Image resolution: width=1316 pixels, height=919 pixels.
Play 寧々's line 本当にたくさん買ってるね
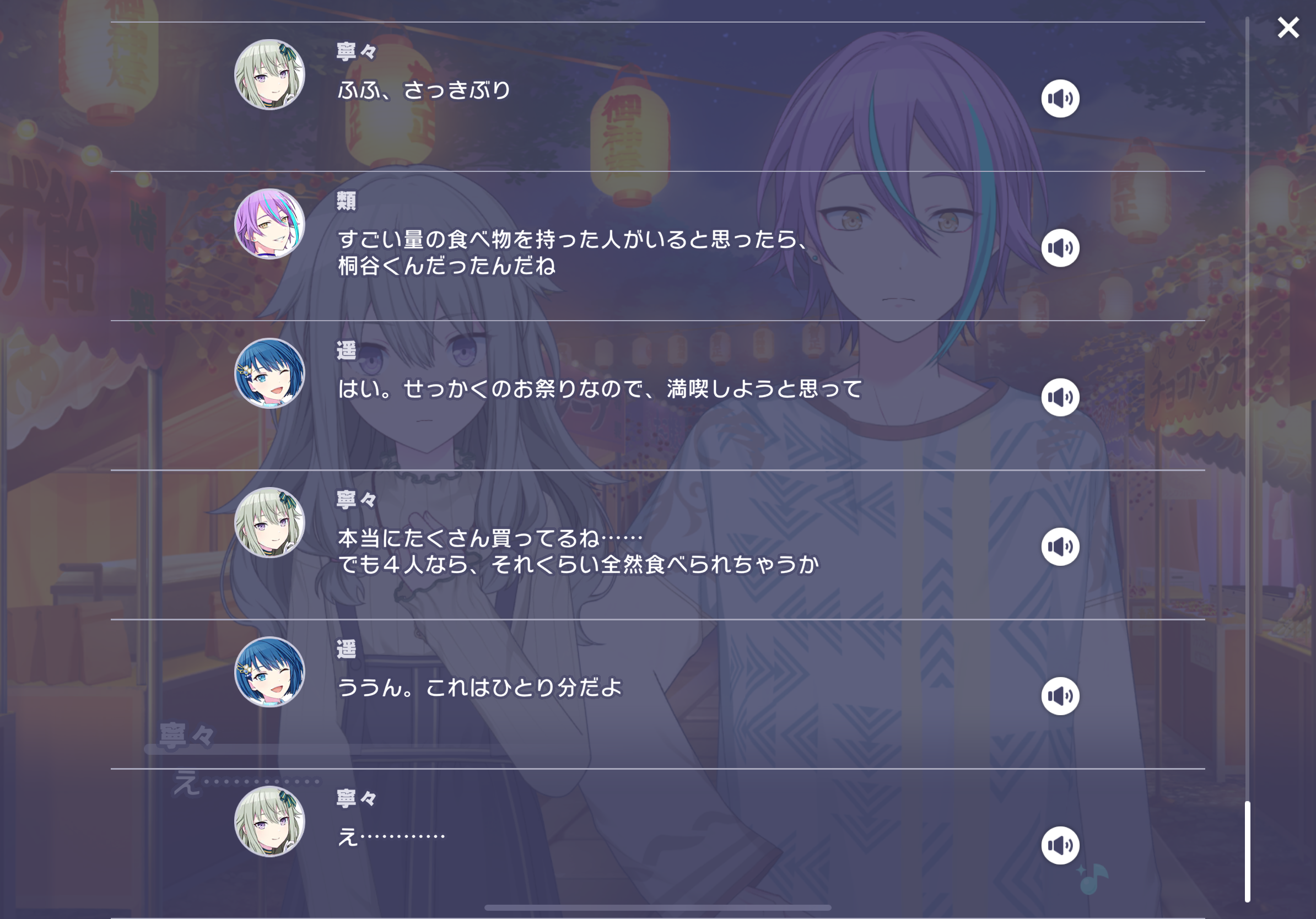point(1060,547)
